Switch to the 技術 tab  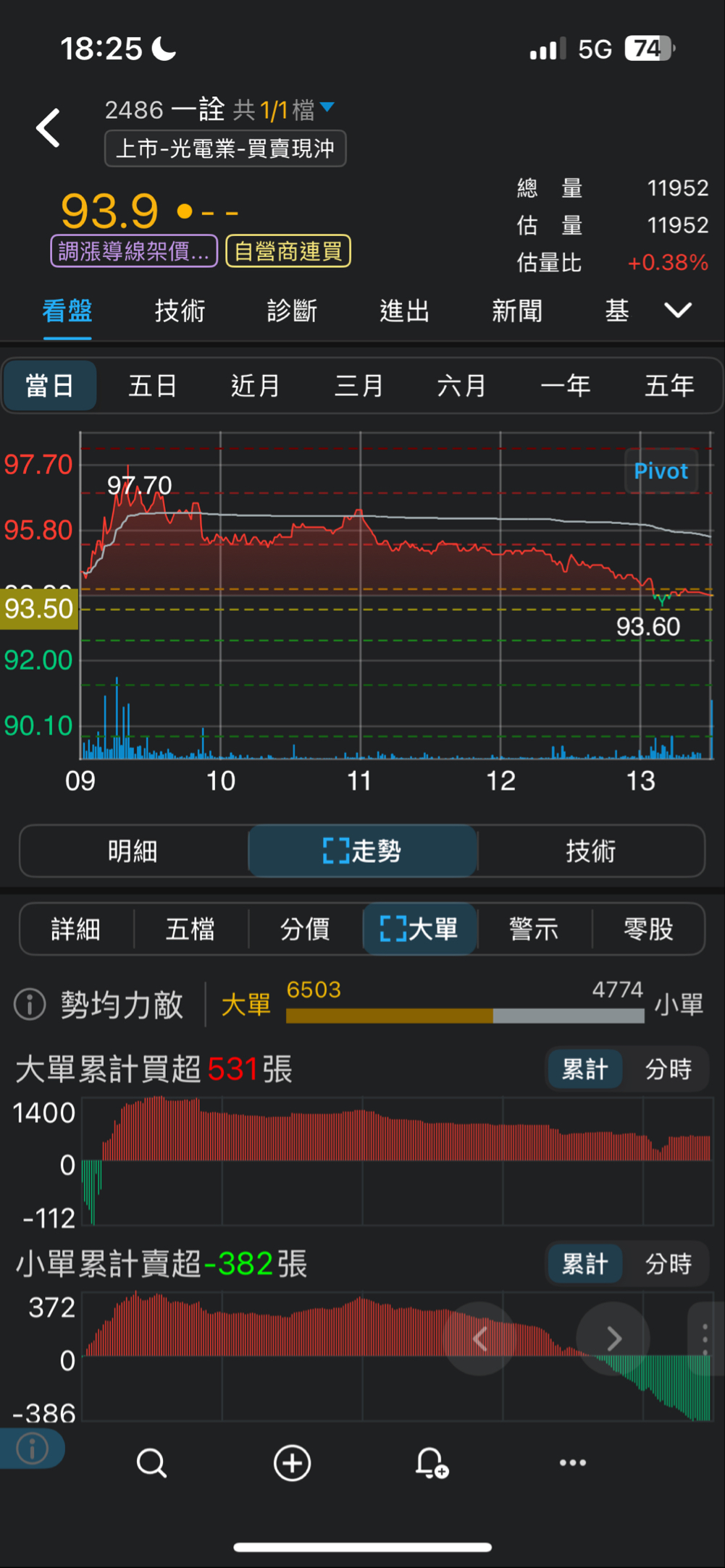pyautogui.click(x=180, y=310)
